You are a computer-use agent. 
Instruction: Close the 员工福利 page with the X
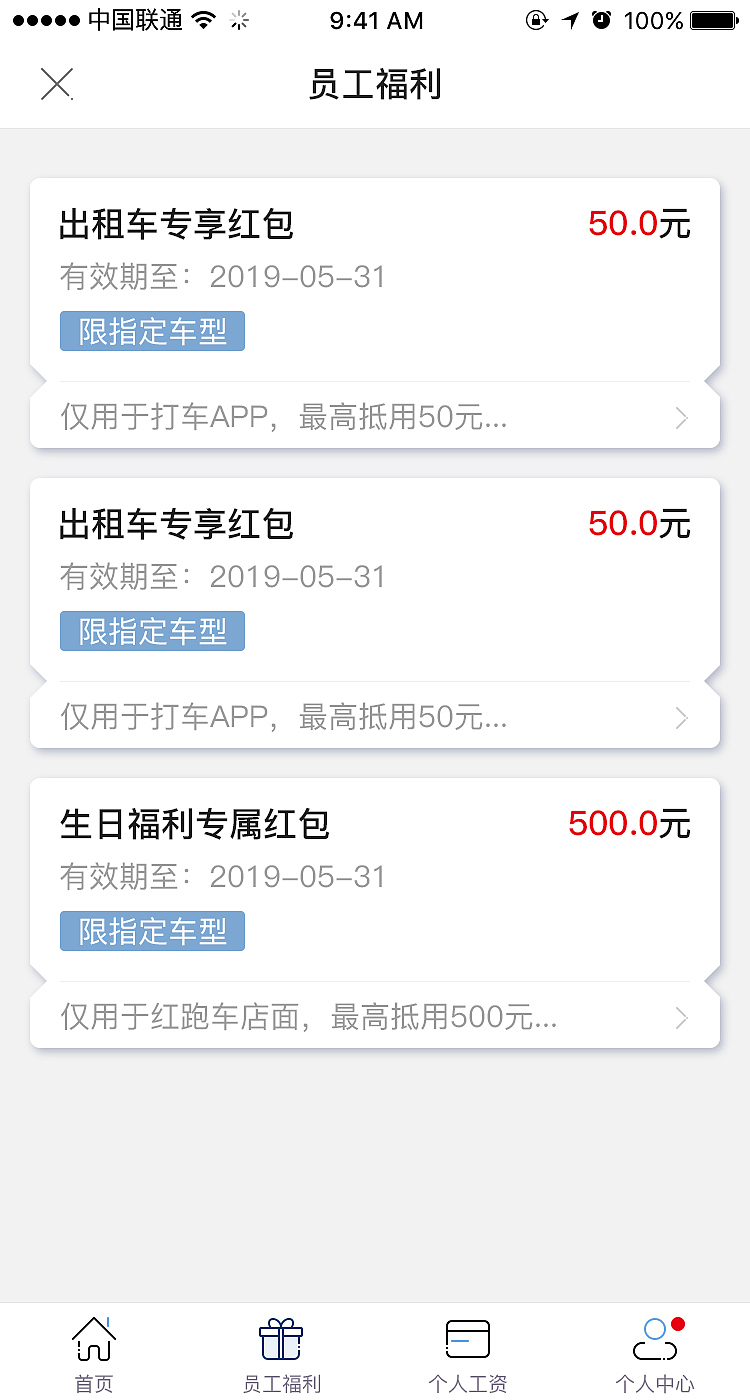(x=56, y=84)
